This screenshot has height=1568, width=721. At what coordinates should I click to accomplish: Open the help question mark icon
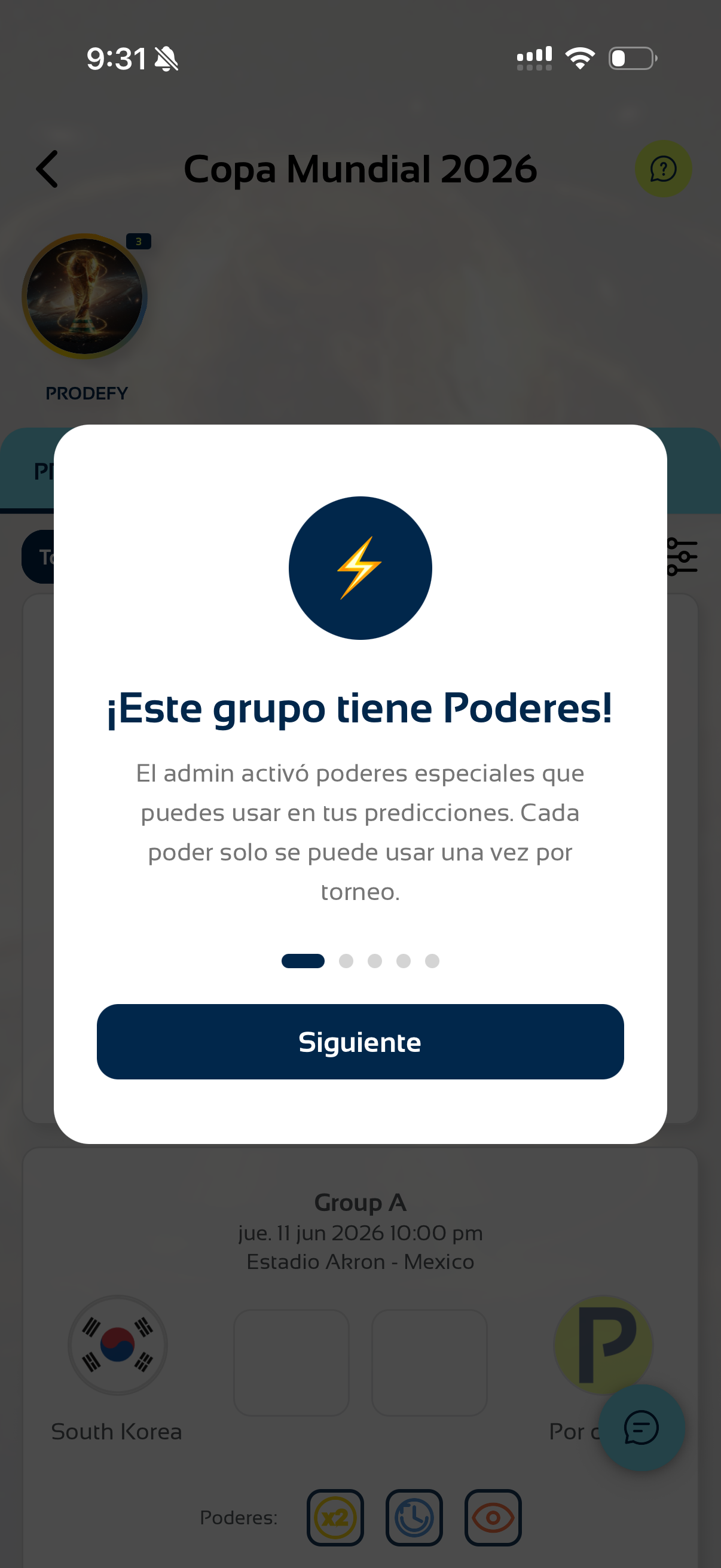[x=662, y=169]
